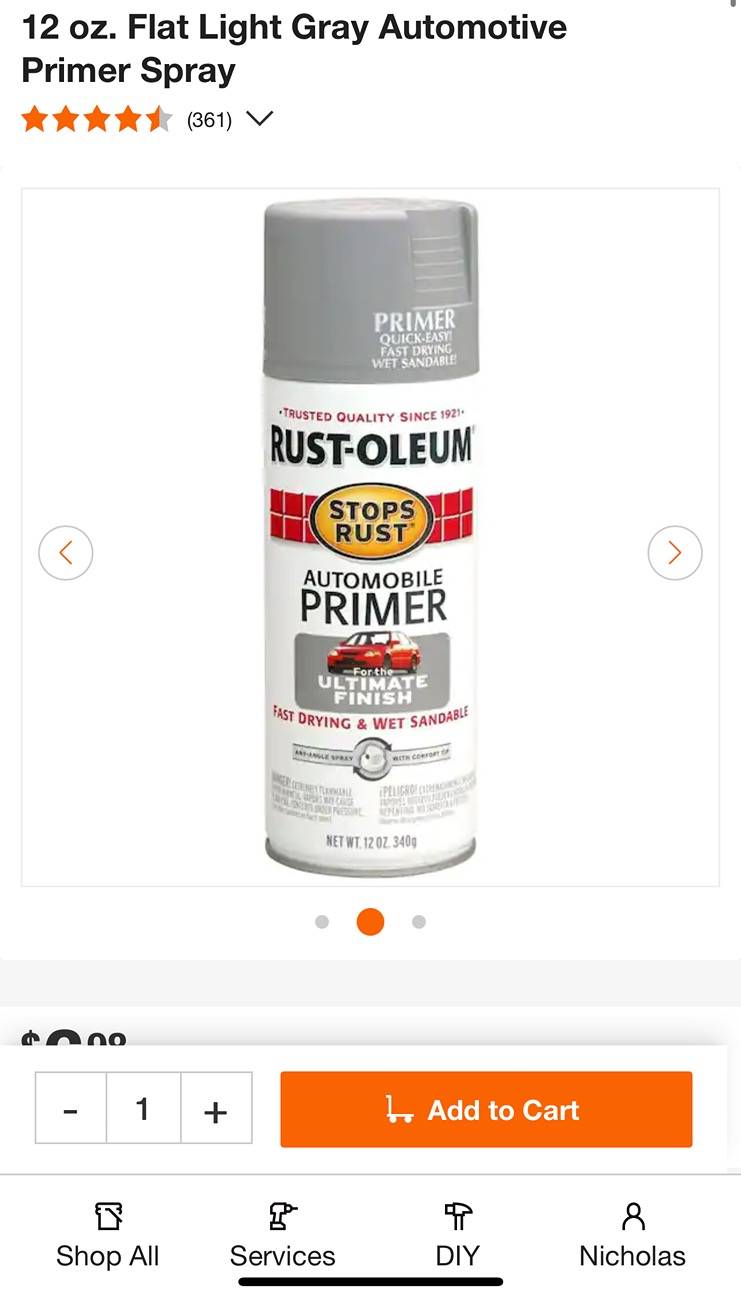Increase quantity with the plus button

point(216,1110)
